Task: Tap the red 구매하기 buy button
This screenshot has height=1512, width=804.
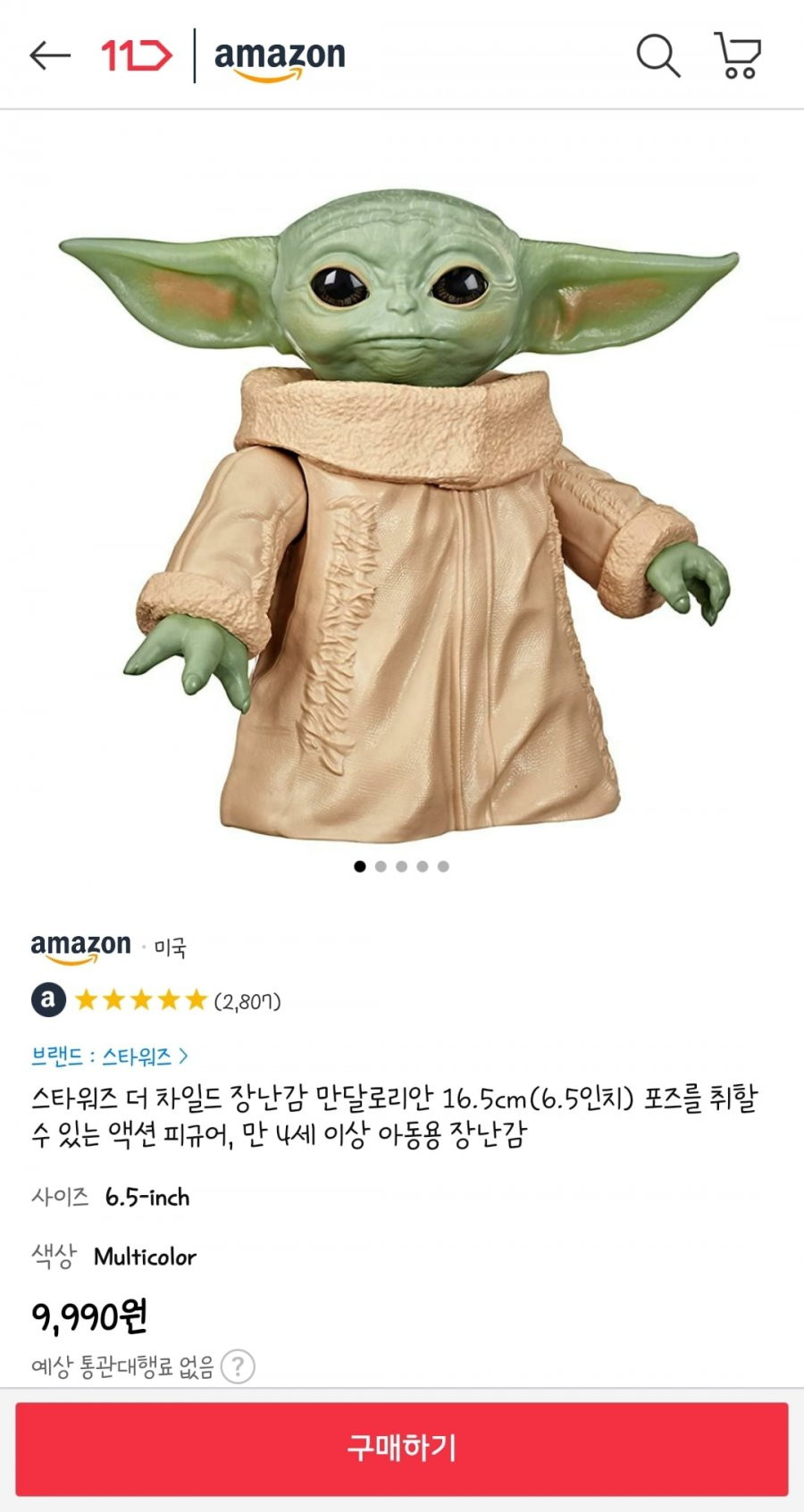Action: click(402, 1449)
